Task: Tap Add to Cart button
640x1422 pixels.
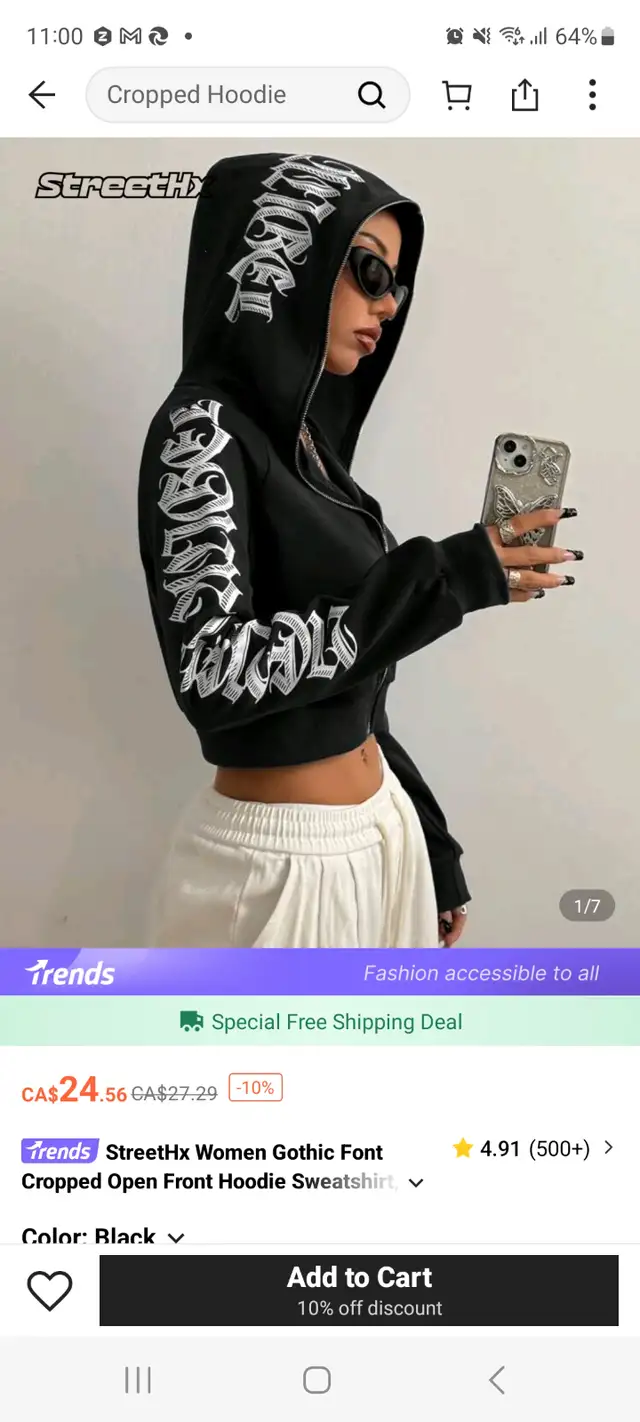Action: click(x=359, y=1291)
